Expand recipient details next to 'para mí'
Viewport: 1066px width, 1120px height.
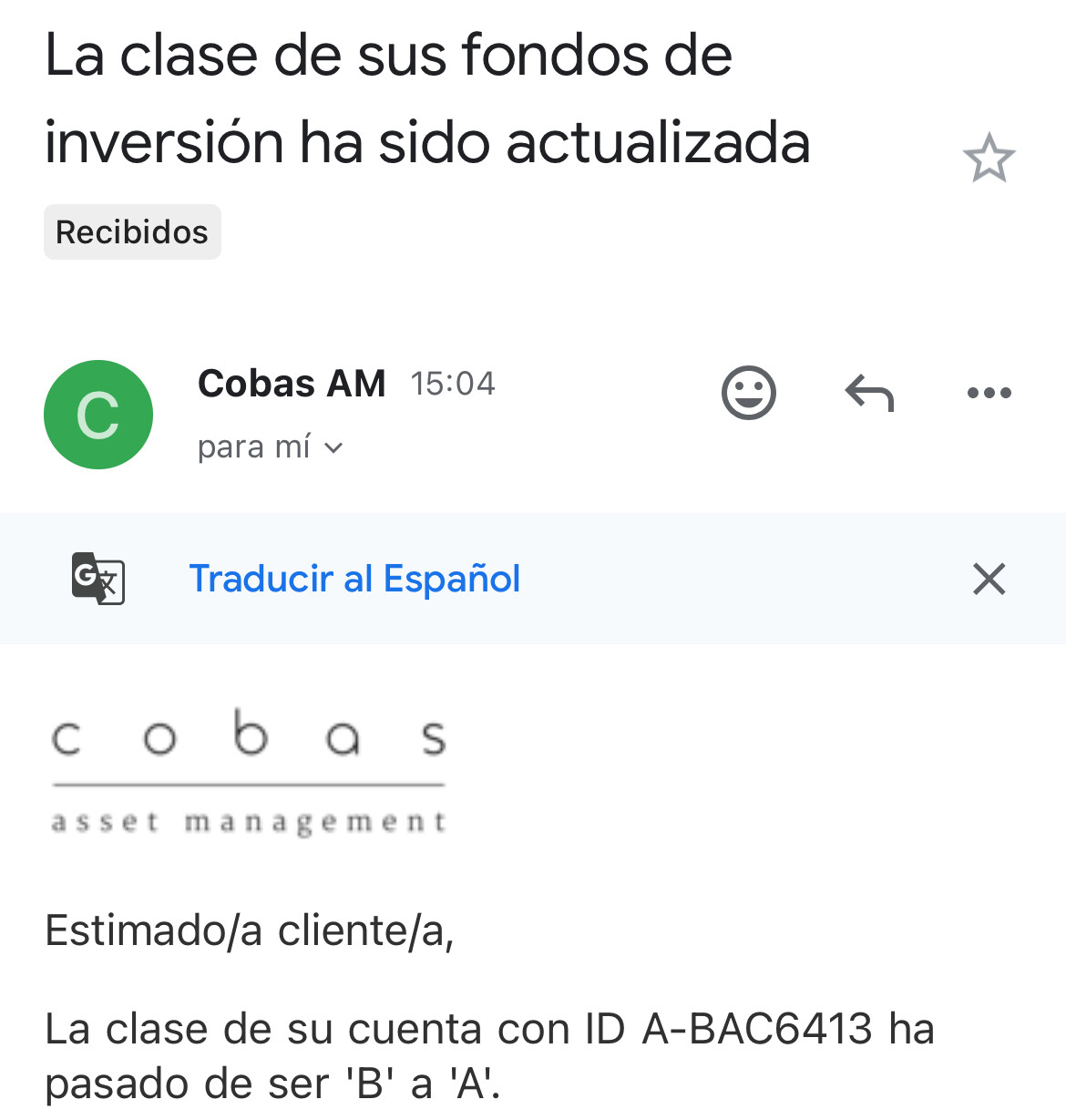(333, 447)
